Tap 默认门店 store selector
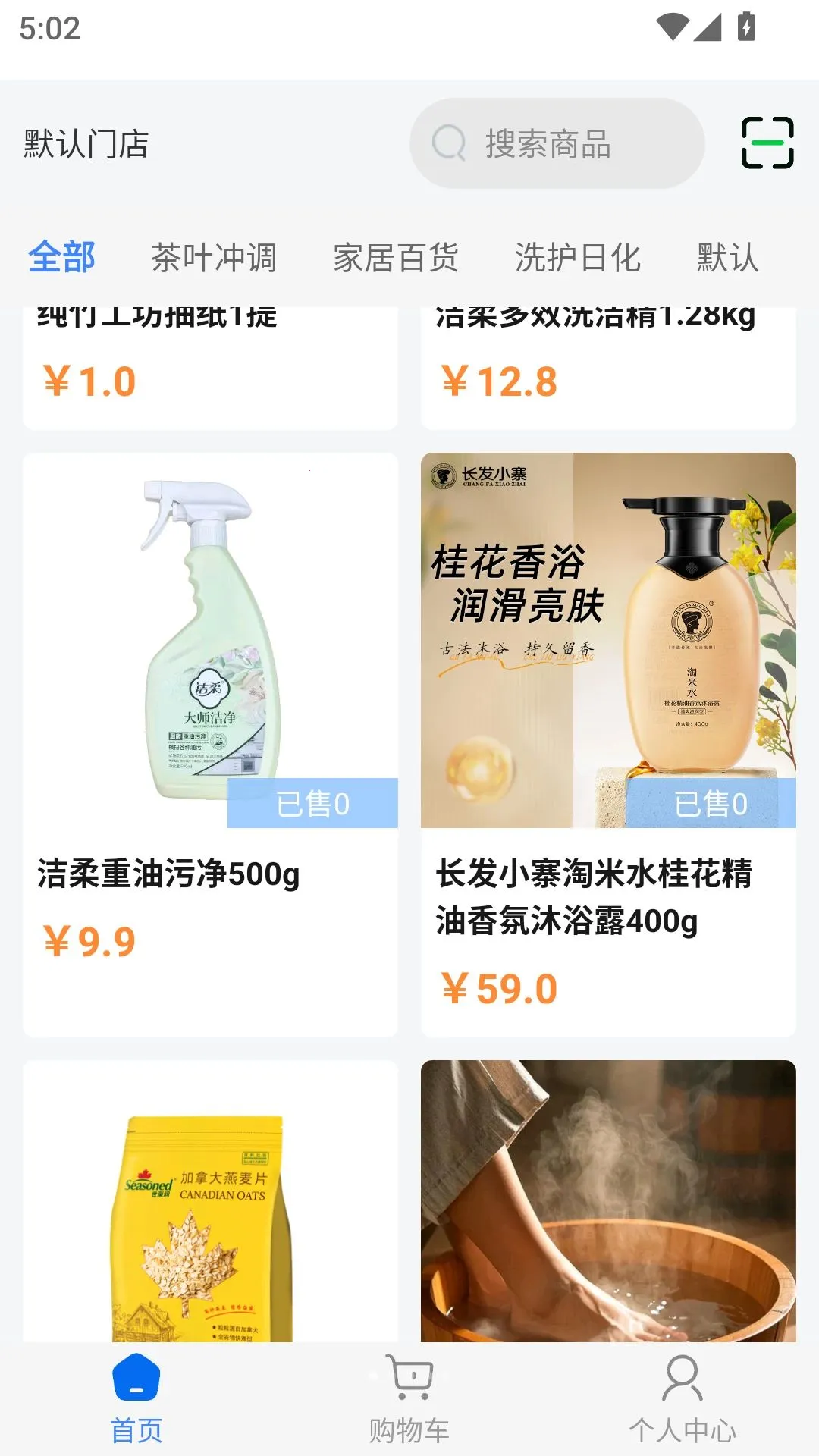Viewport: 819px width, 1456px height. point(86,143)
